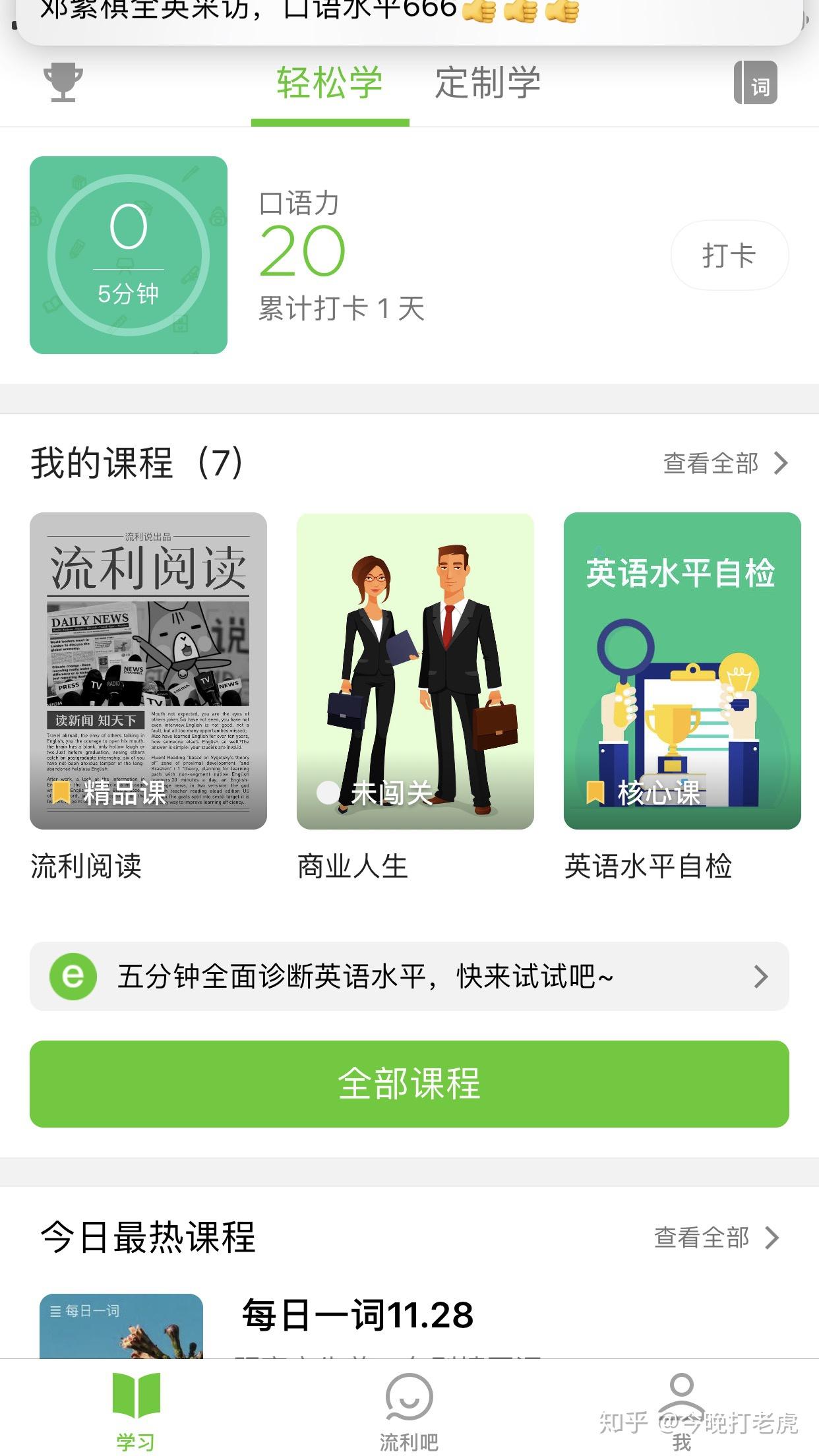Open the 每日一词11.28 course
Viewport: 819px width, 1456px height.
(x=357, y=1315)
